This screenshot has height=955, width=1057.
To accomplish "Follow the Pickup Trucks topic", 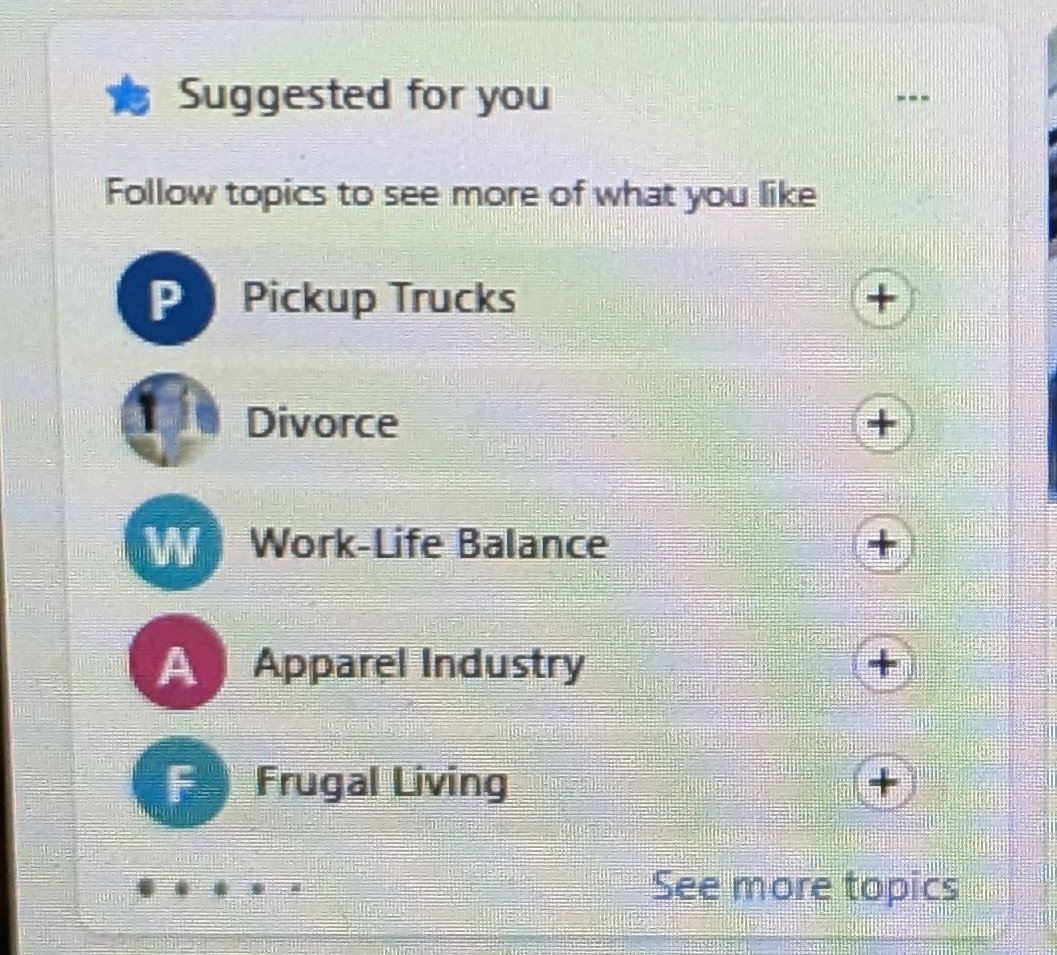I will click(881, 299).
